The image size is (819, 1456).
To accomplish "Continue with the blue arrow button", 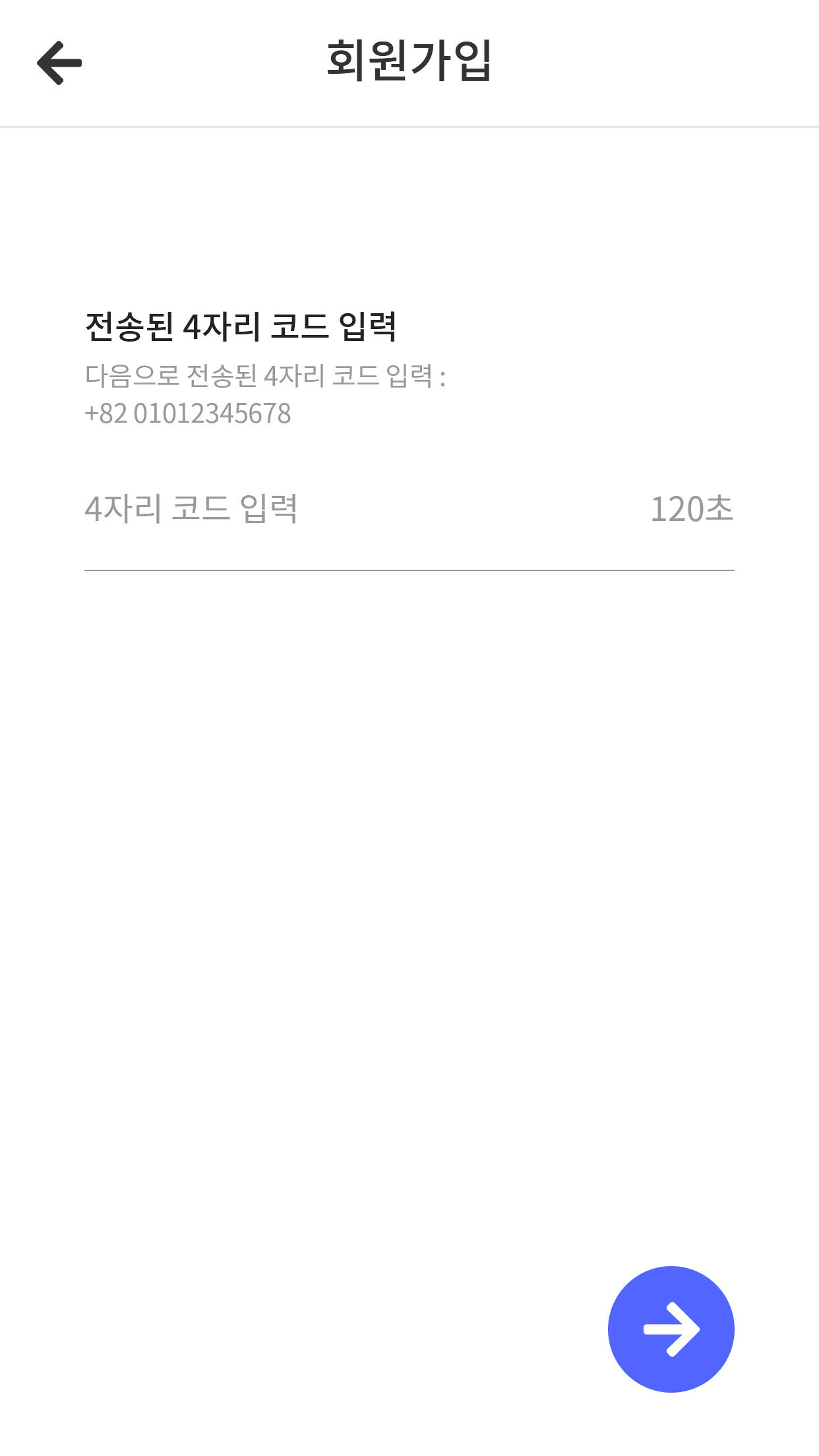I will [671, 1329].
